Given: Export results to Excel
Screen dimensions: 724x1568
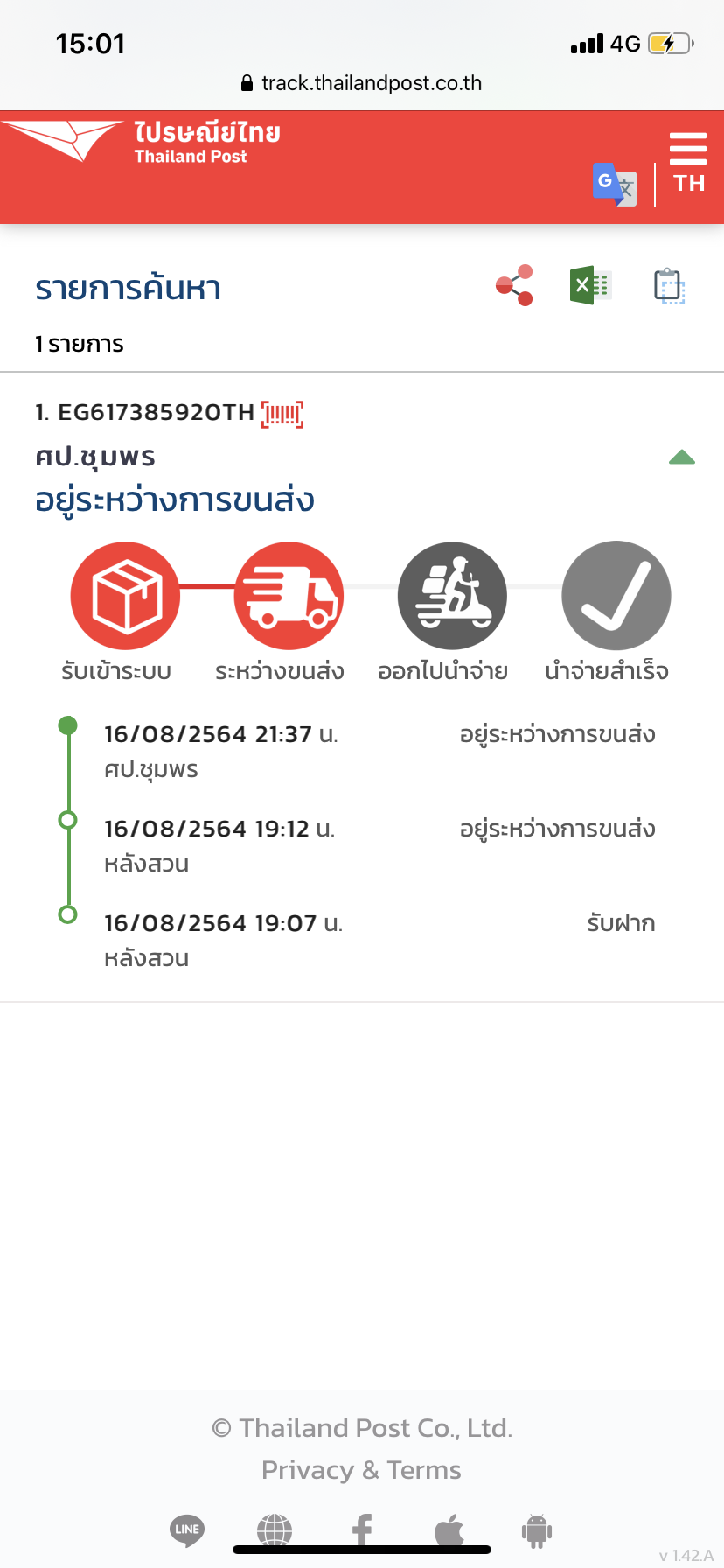Looking at the screenshot, I should point(590,285).
